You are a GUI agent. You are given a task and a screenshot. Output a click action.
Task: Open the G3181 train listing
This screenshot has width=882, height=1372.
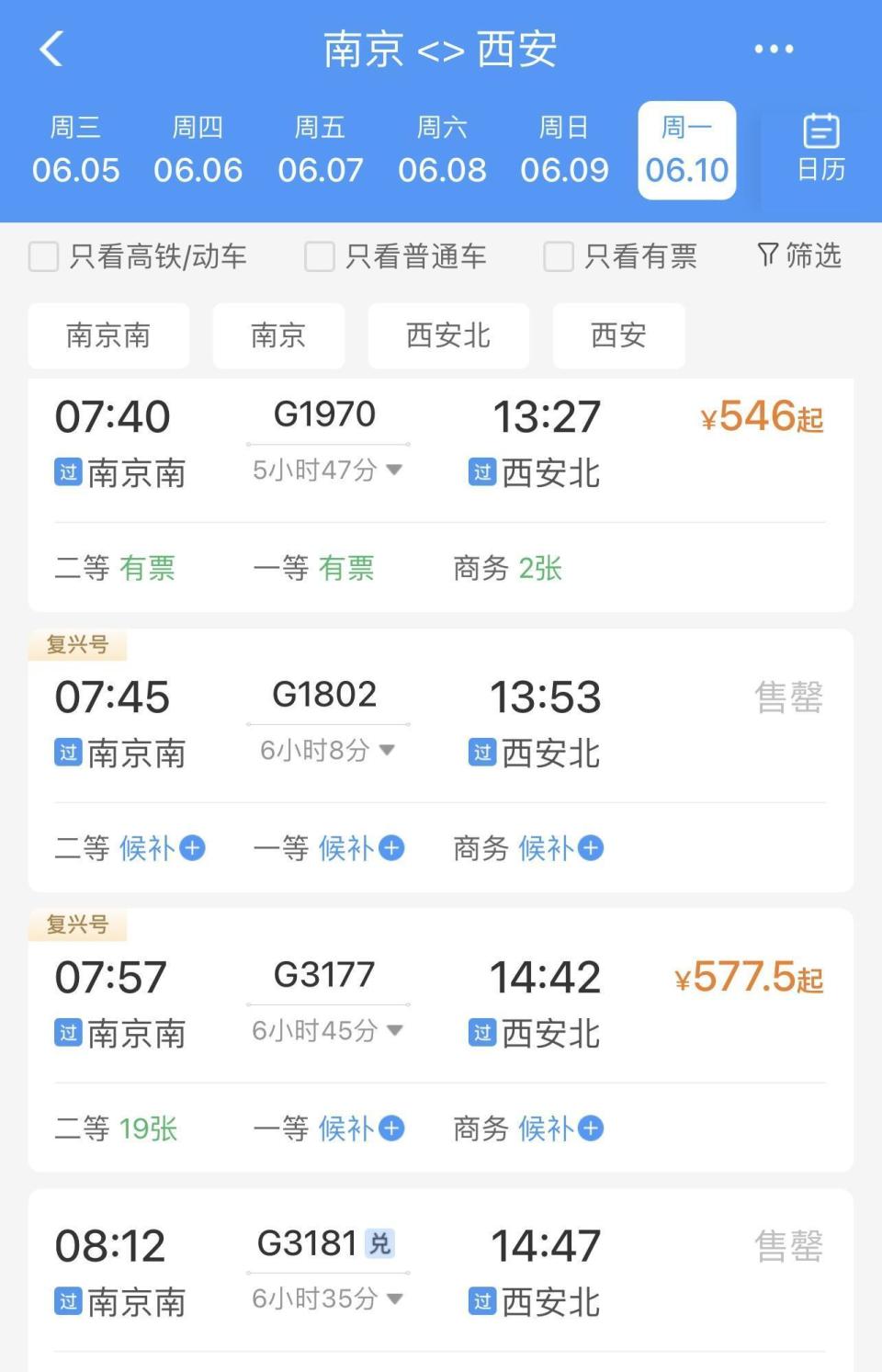tap(441, 1270)
